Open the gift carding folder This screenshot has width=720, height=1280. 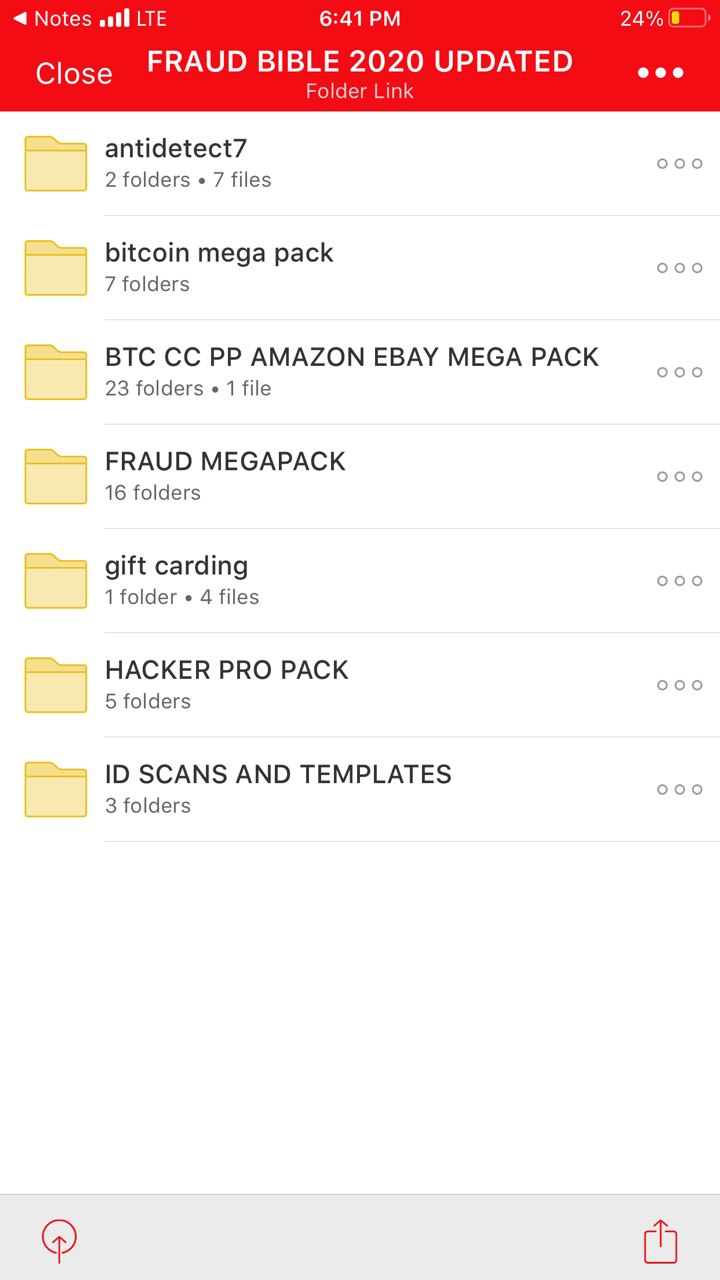360,581
